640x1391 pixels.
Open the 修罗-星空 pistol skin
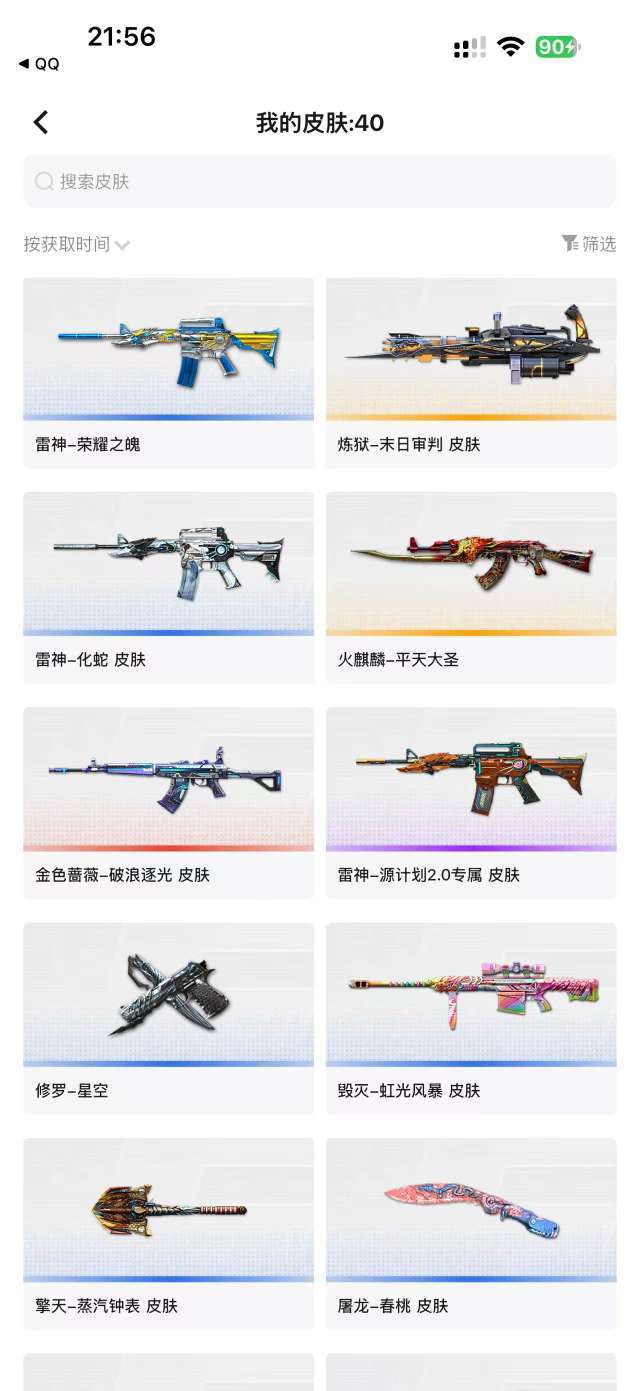point(168,1018)
